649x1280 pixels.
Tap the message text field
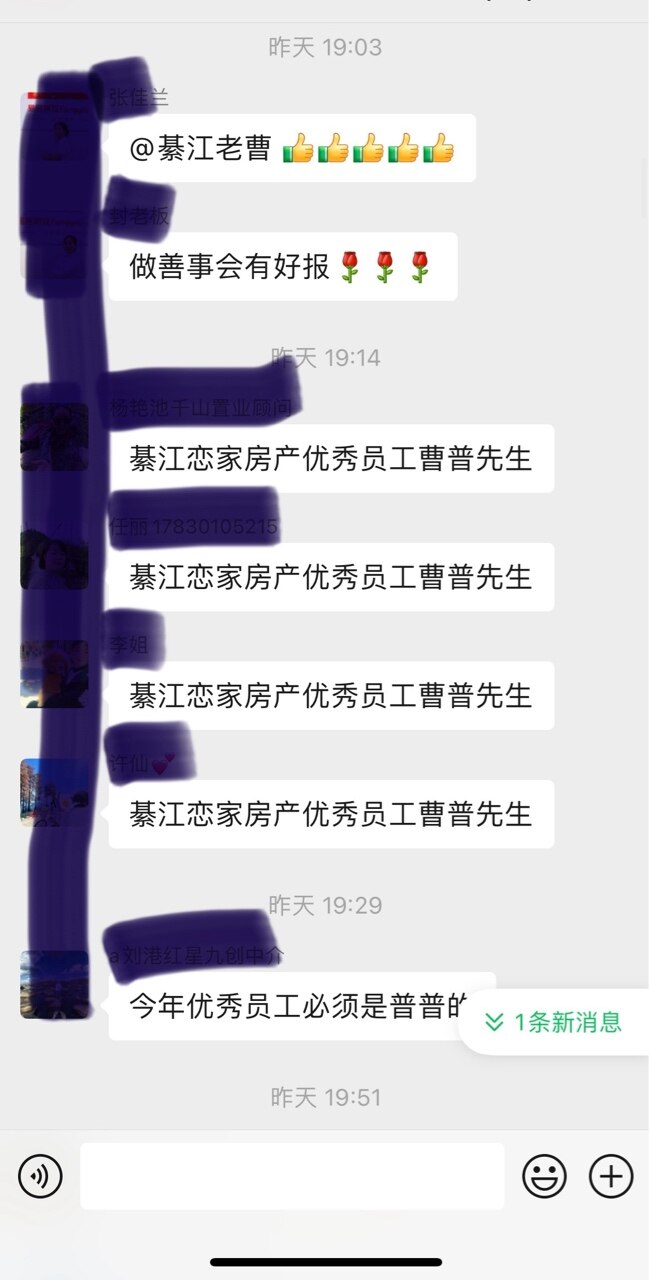292,1176
